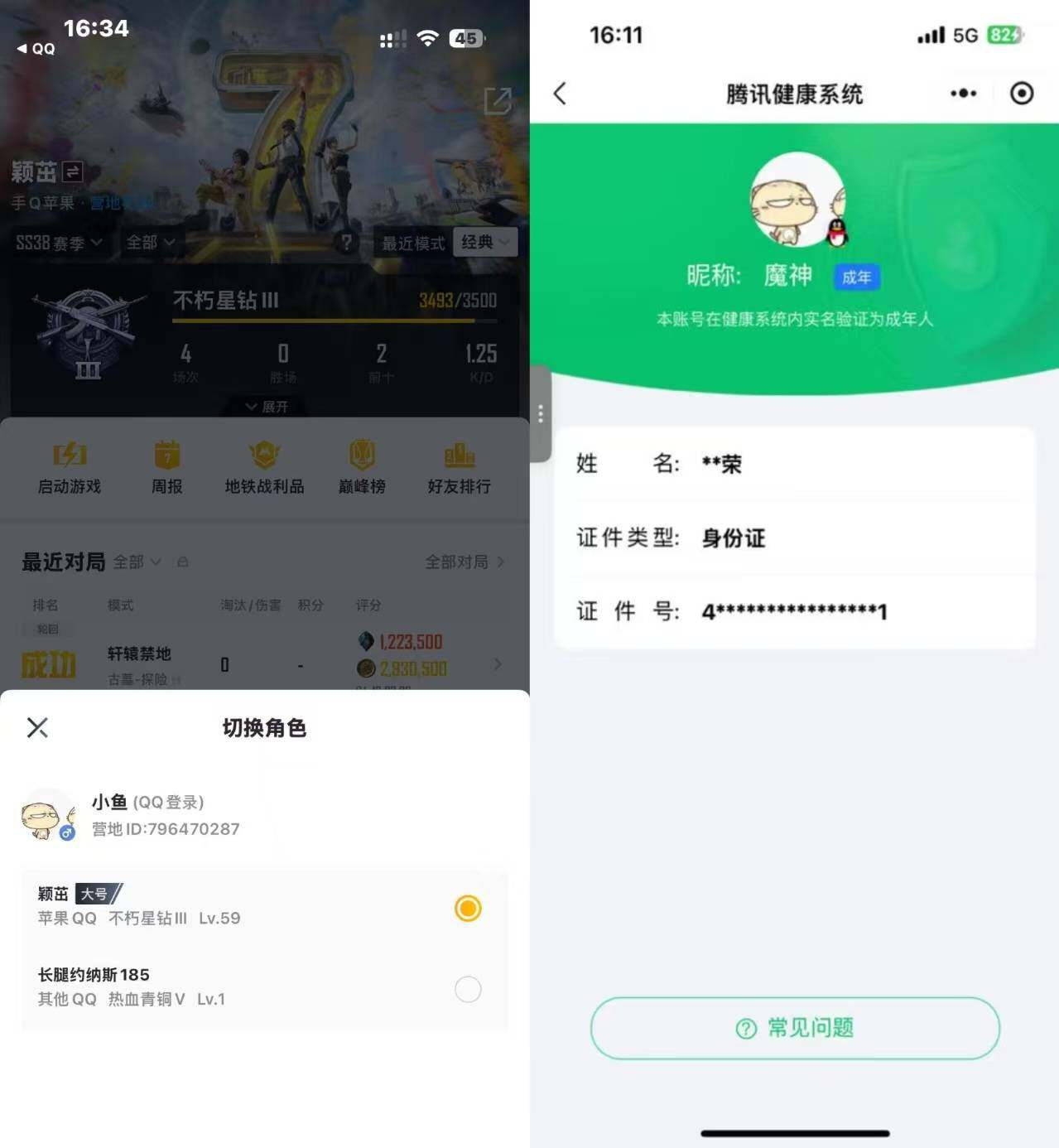Open the 周报 weekly report icon
Screen dimensions: 1059x1148
(x=167, y=466)
